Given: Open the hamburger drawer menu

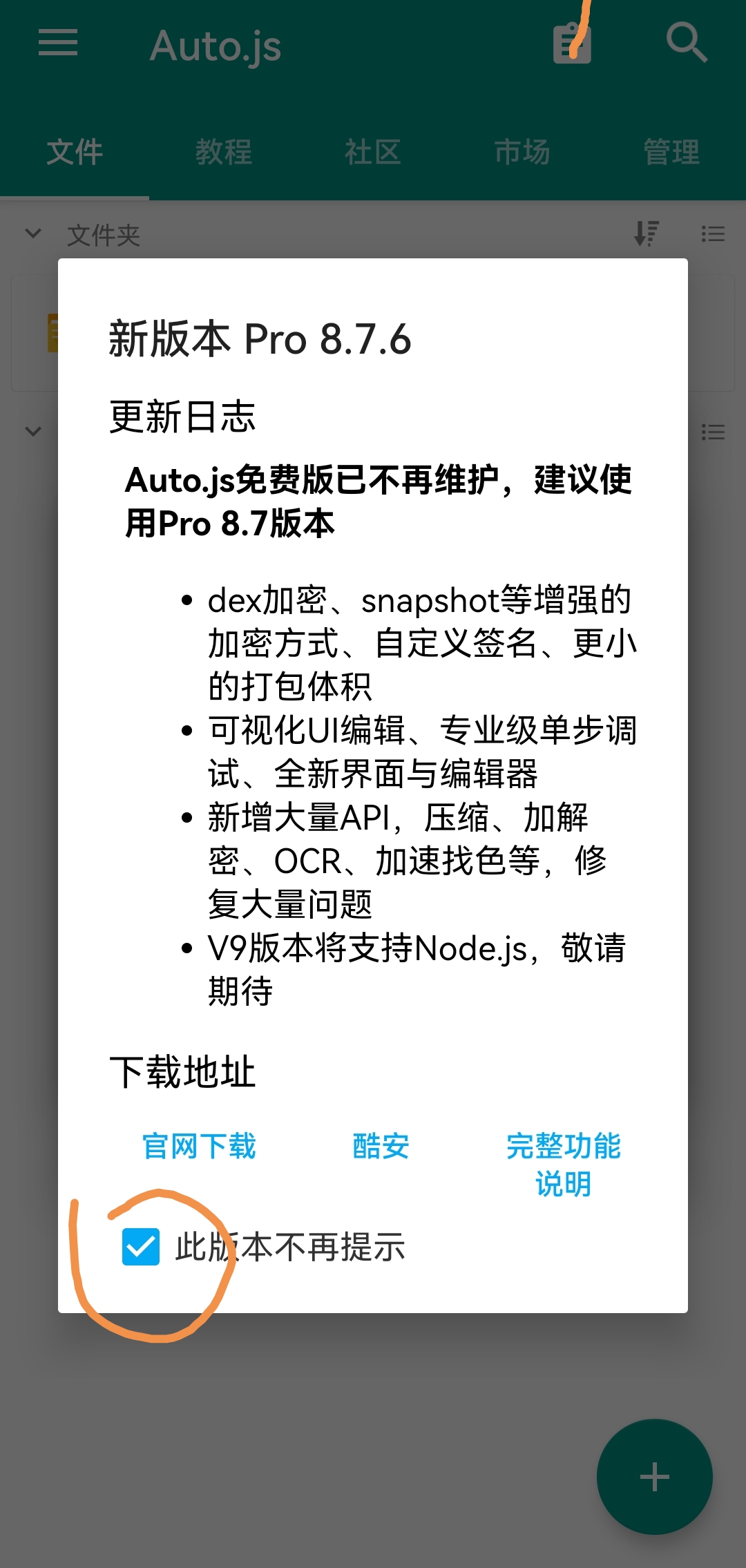Looking at the screenshot, I should point(58,43).
